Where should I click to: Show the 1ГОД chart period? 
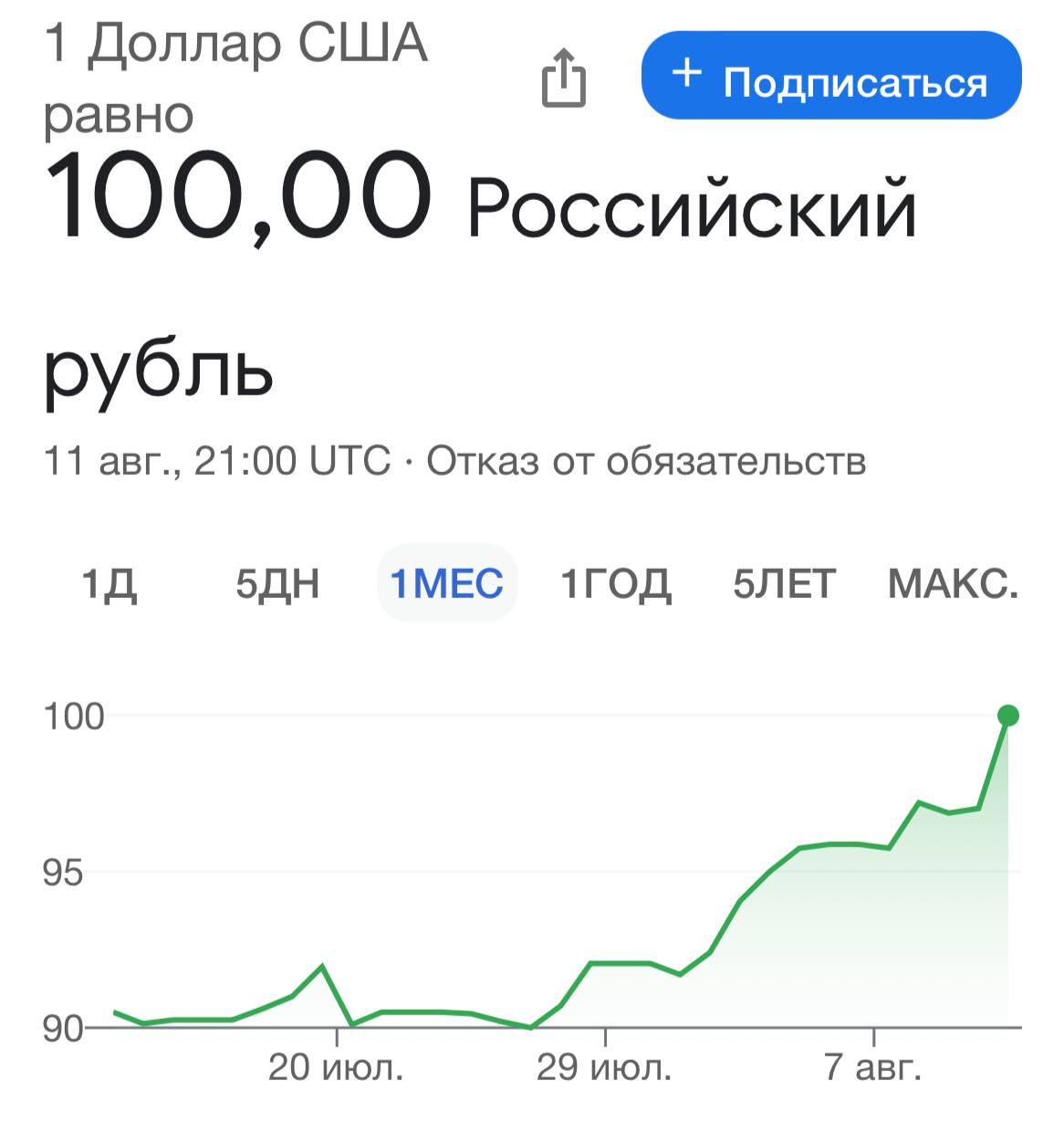pos(616,583)
